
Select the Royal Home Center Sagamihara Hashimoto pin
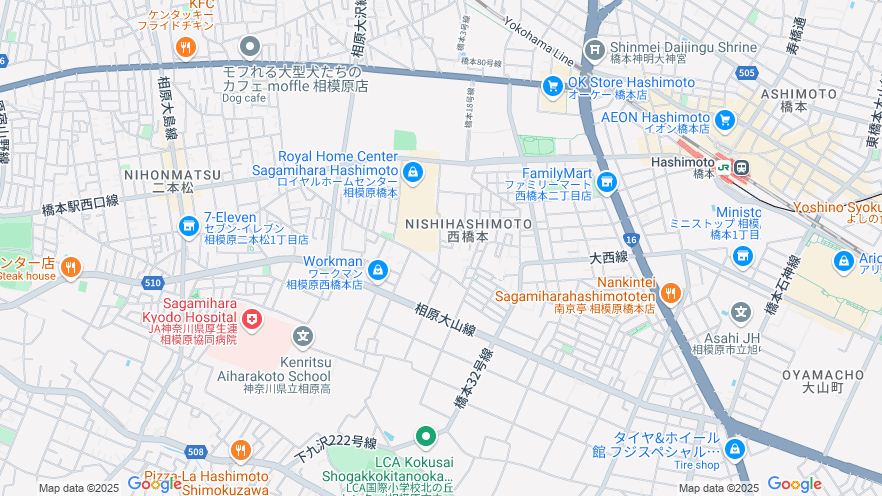click(413, 173)
